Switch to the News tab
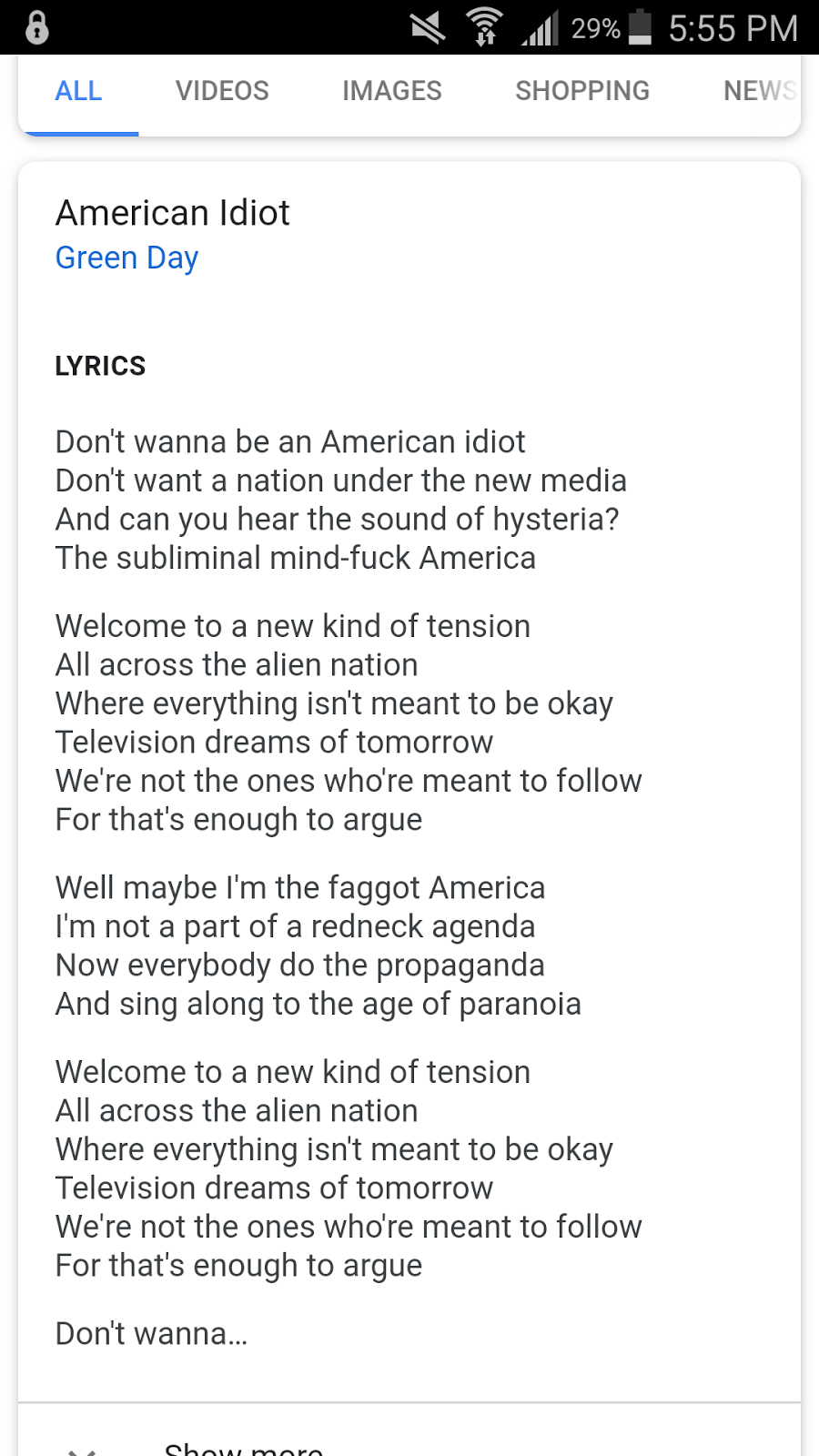Screen dimensions: 819x1456 [x=759, y=91]
